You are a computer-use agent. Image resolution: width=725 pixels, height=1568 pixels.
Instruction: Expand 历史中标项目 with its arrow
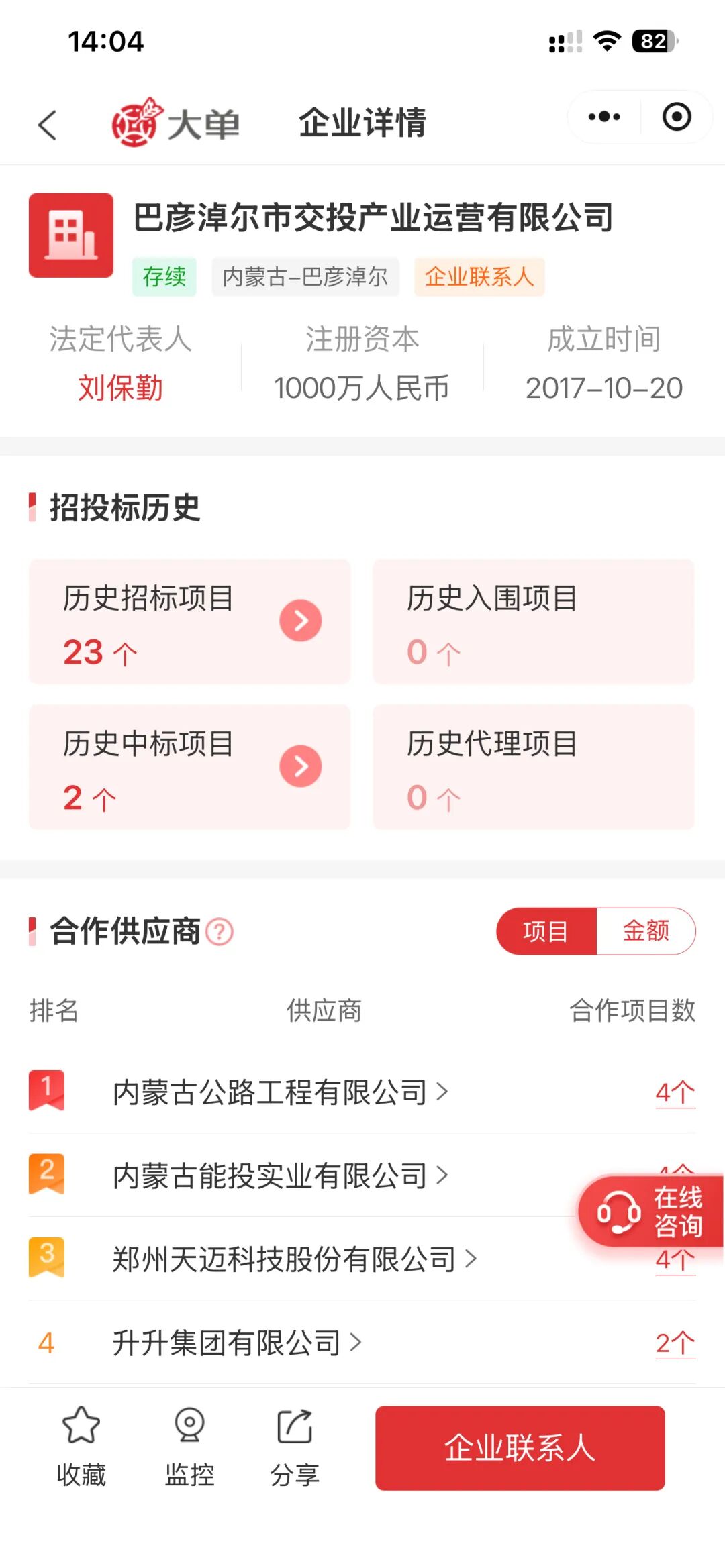tap(300, 766)
